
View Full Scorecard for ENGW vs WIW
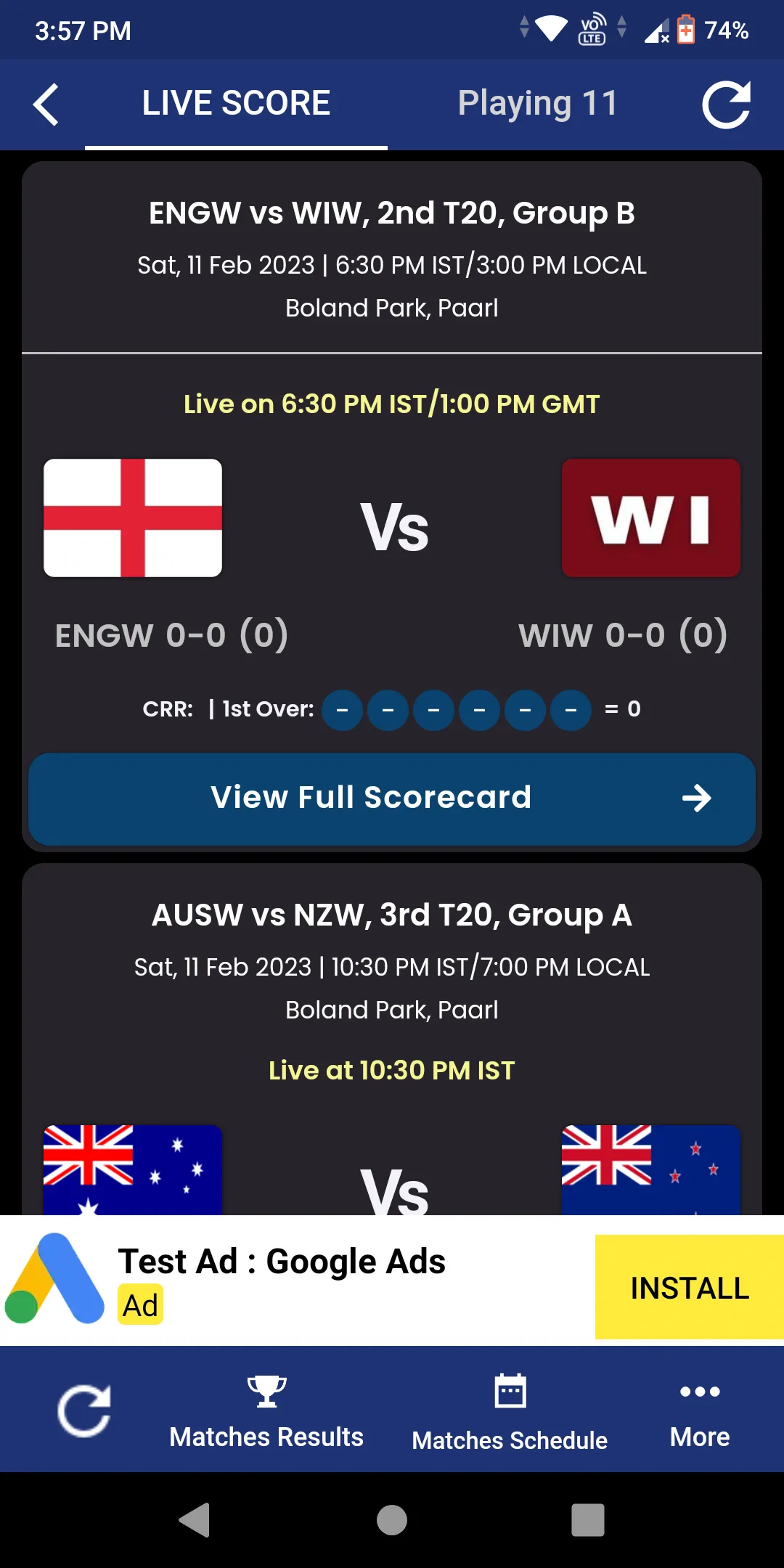392,799
